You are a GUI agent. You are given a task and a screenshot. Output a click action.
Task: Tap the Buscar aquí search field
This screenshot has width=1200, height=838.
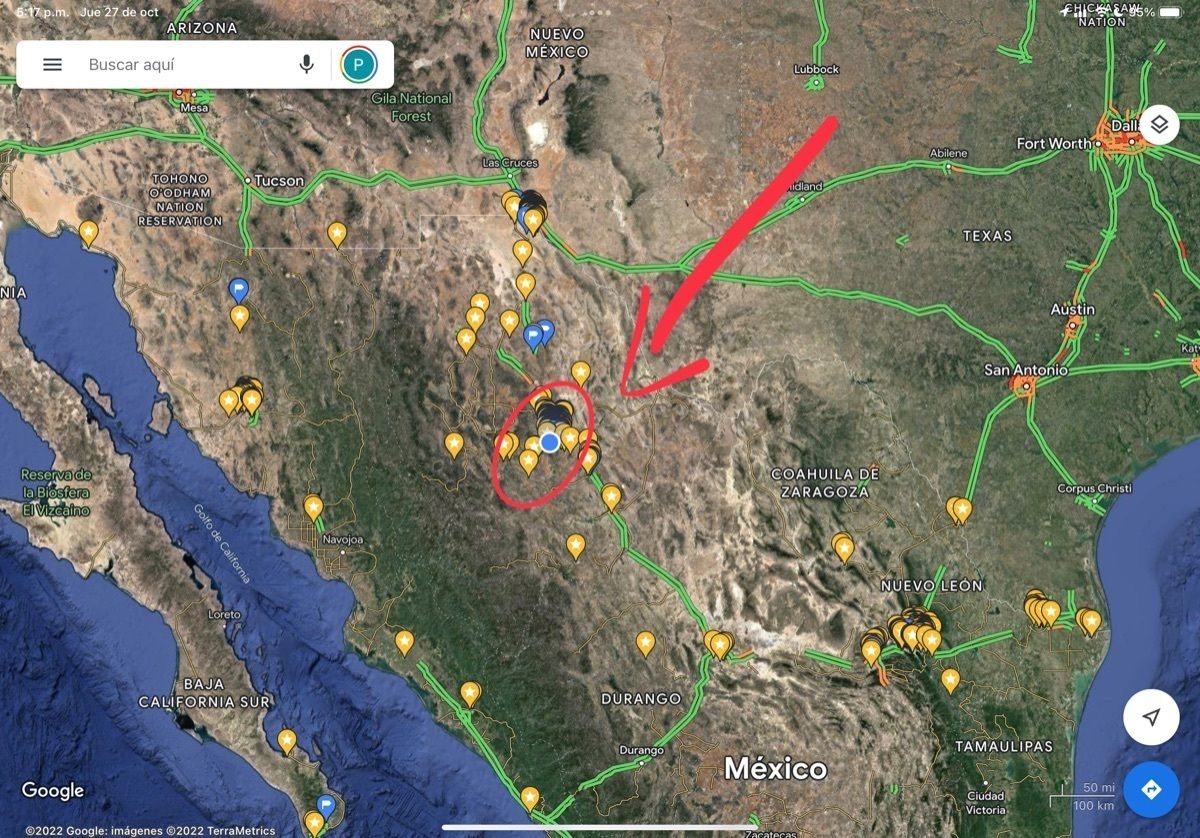tap(180, 65)
